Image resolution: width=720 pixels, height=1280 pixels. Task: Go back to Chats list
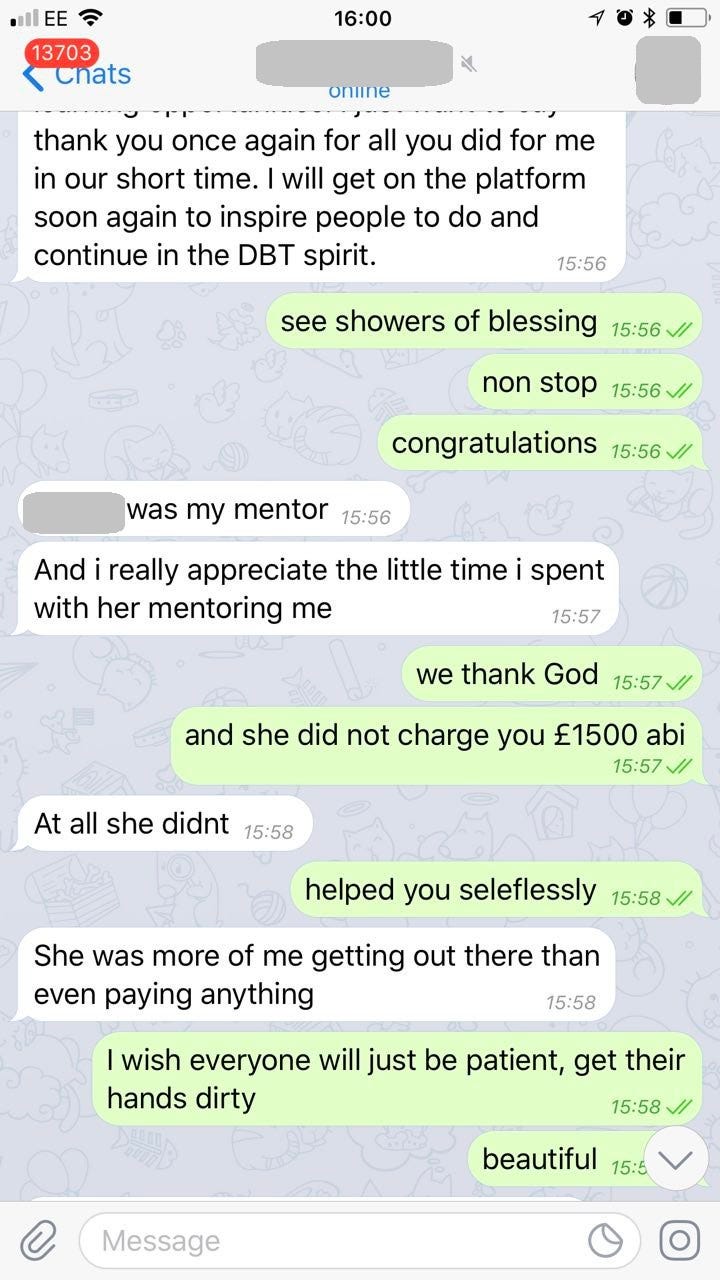coord(78,73)
